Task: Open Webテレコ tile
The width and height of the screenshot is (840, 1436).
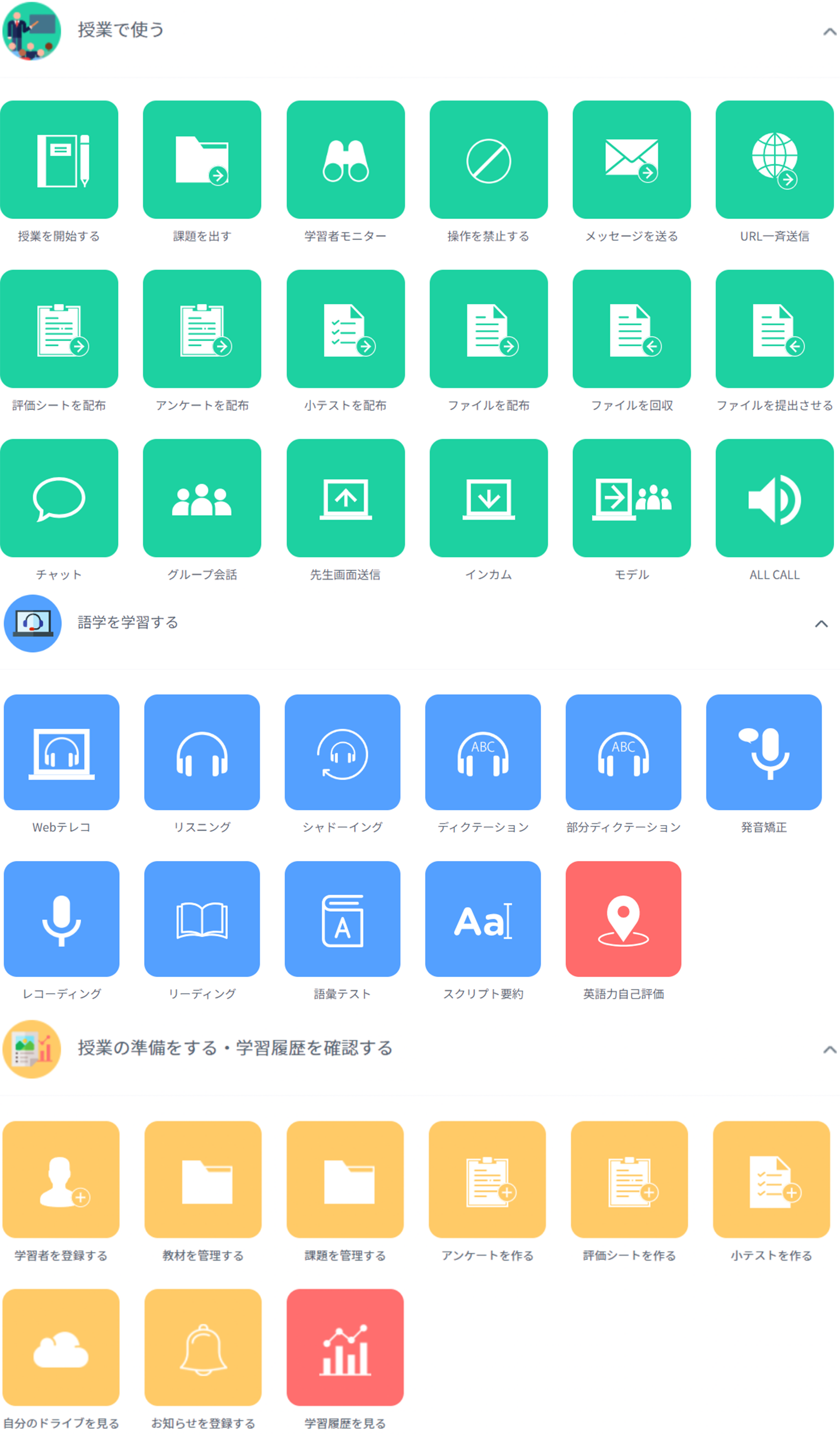Action: point(61,753)
